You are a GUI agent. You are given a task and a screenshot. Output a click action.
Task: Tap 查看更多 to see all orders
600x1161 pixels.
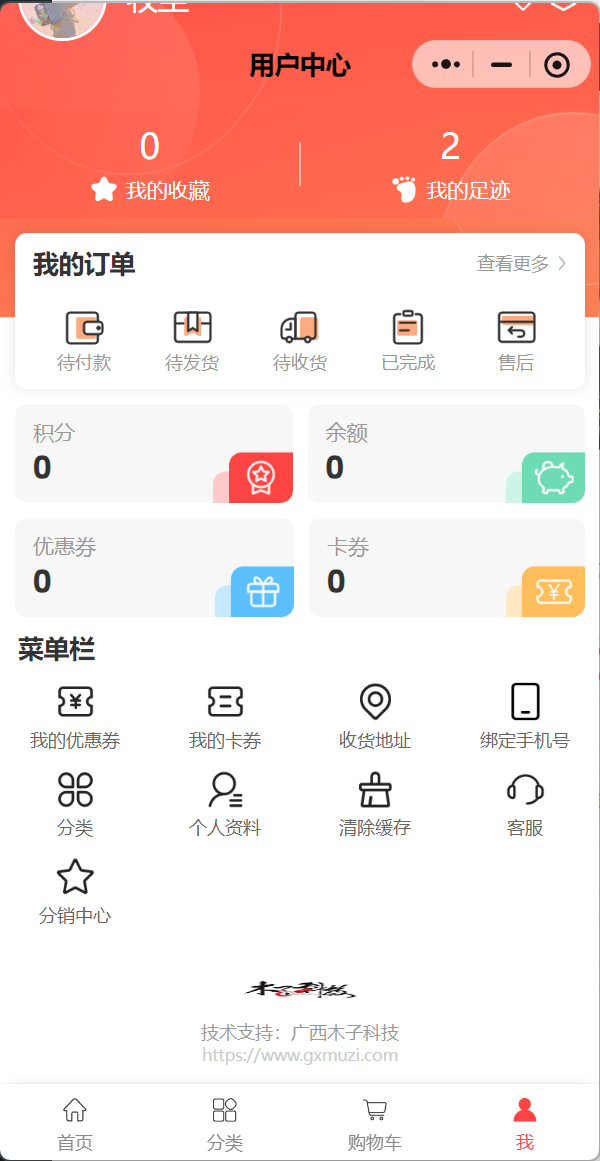pos(522,264)
